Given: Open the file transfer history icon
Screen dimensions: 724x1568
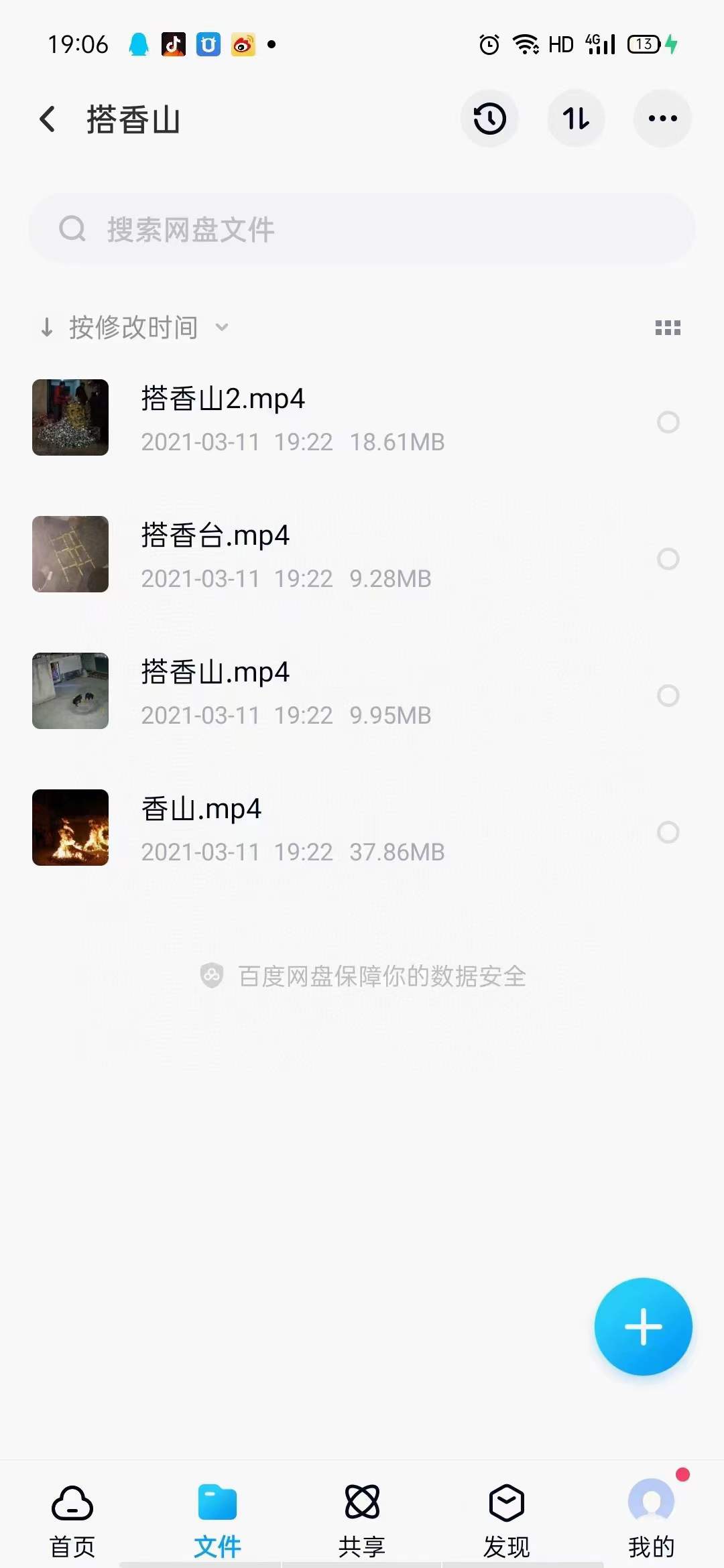Looking at the screenshot, I should point(489,118).
